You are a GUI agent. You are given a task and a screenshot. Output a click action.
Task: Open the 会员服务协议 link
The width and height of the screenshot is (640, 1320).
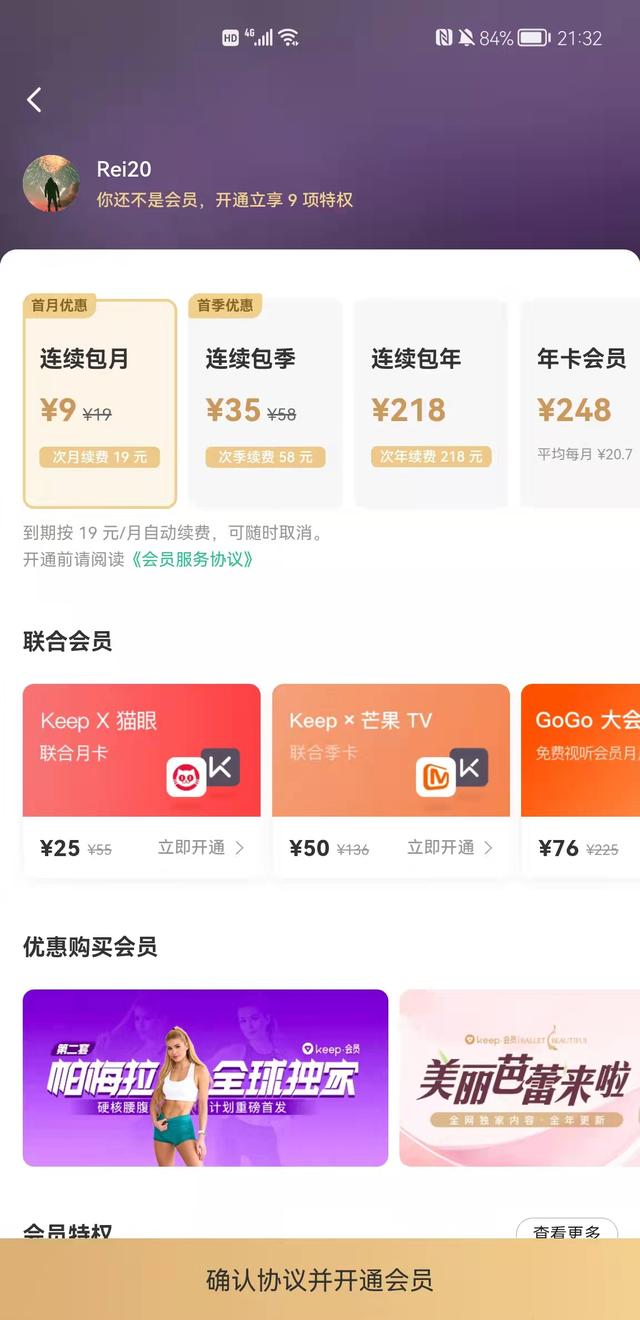[x=191, y=559]
